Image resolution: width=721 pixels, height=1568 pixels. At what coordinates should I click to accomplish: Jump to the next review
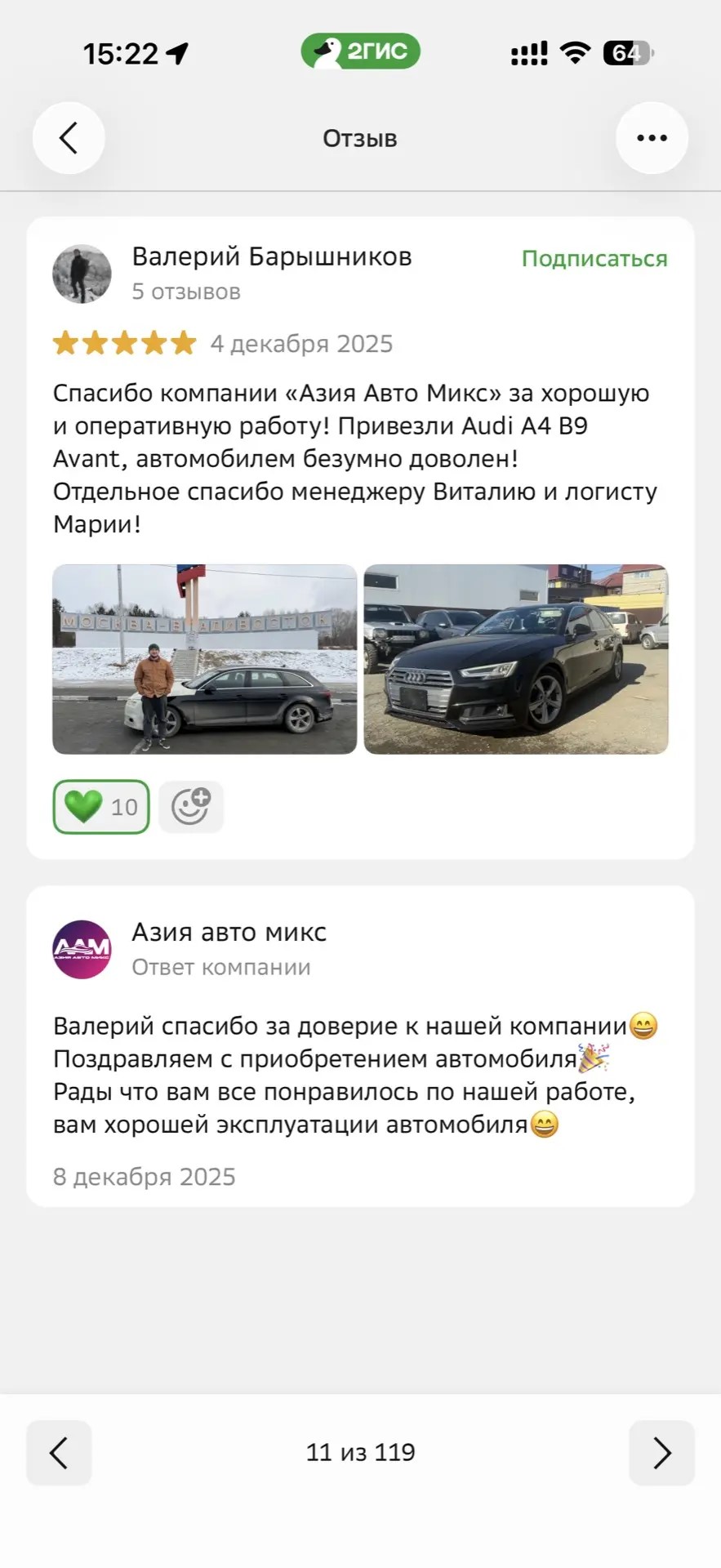coord(661,1453)
